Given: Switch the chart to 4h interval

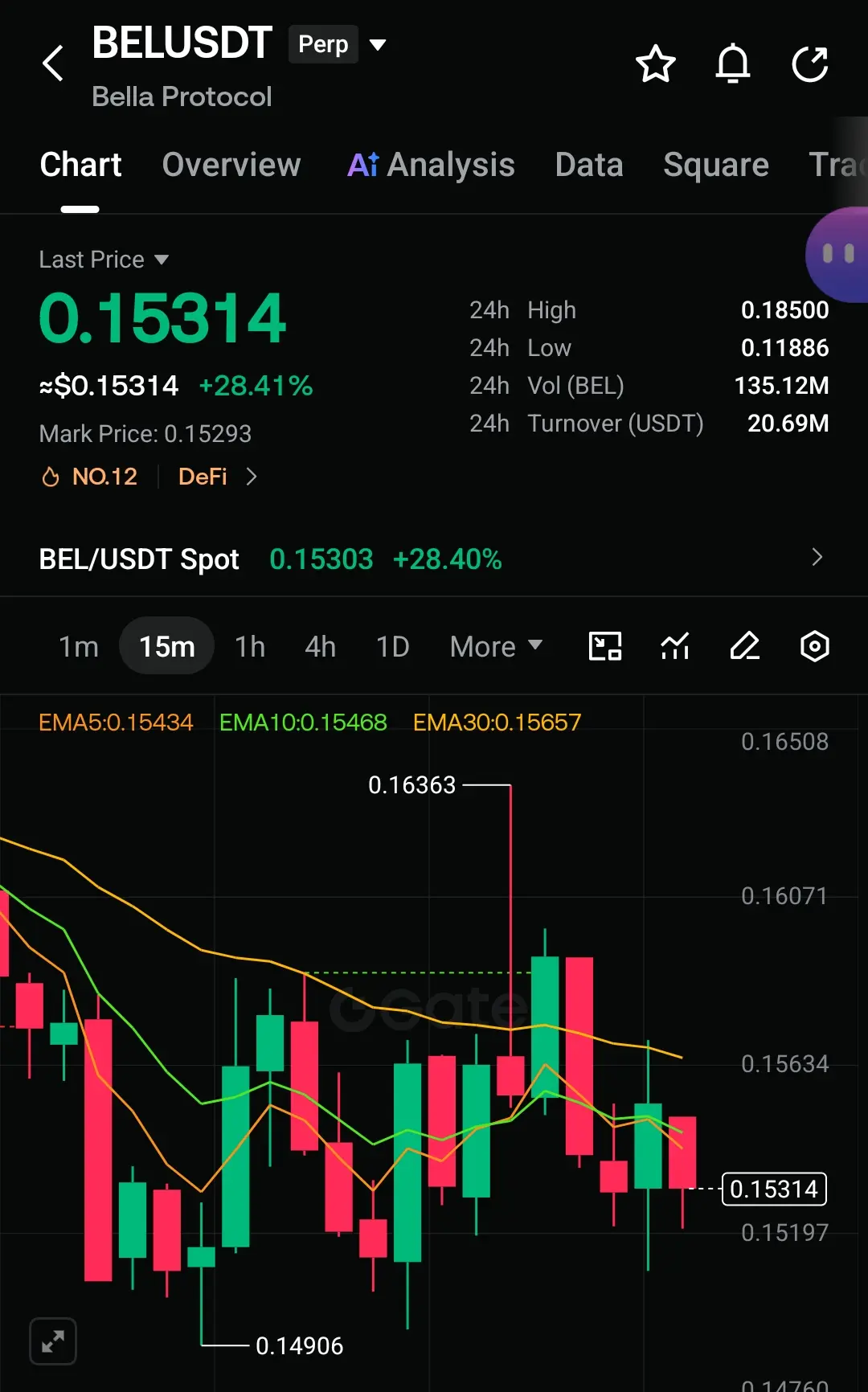Looking at the screenshot, I should coord(321,646).
